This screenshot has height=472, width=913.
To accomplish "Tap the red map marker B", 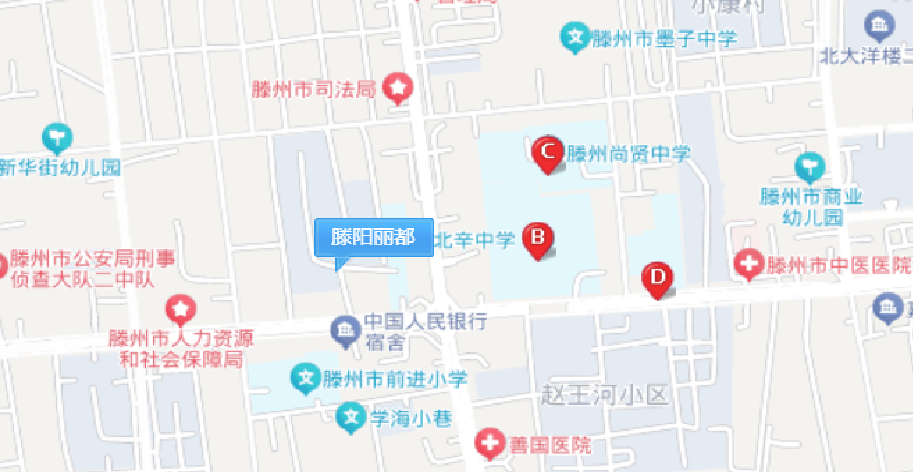I will 537,239.
